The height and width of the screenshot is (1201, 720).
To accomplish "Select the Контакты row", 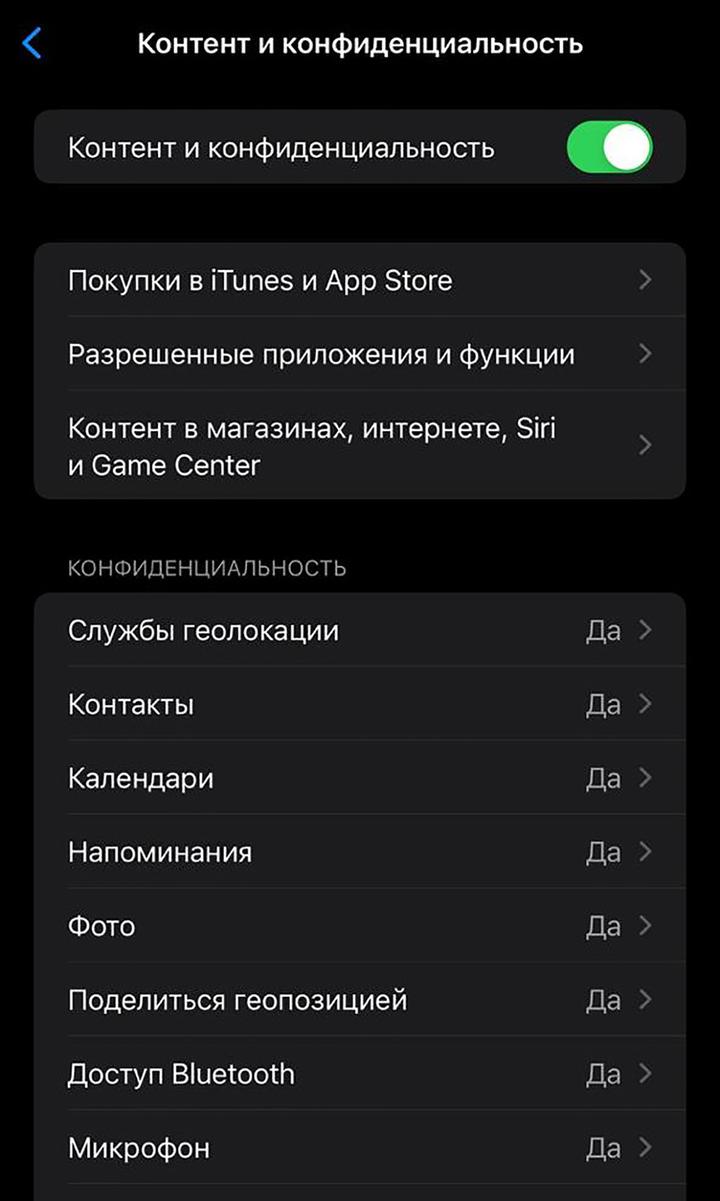I will [360, 705].
